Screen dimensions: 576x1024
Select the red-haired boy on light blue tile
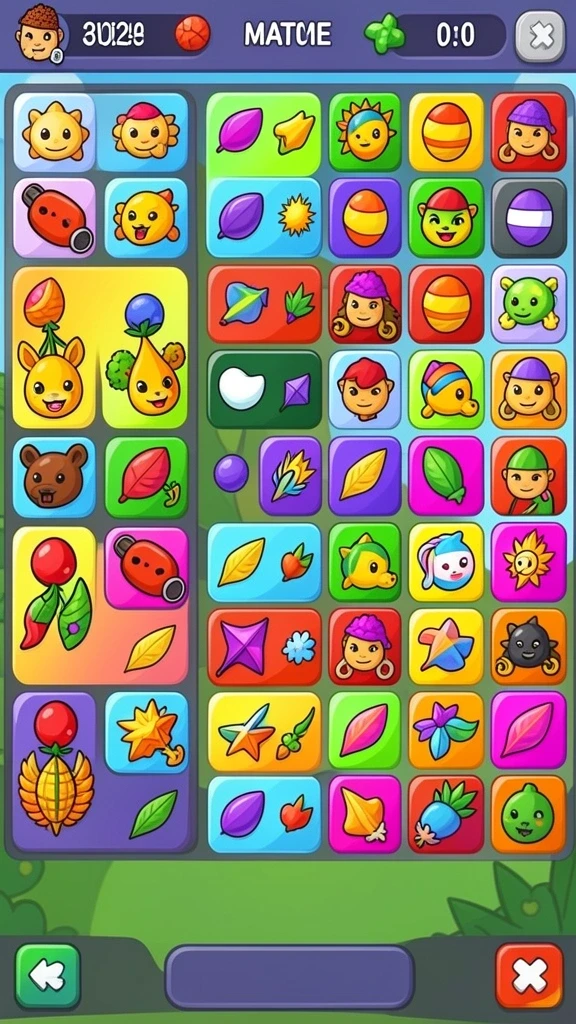[x=364, y=389]
